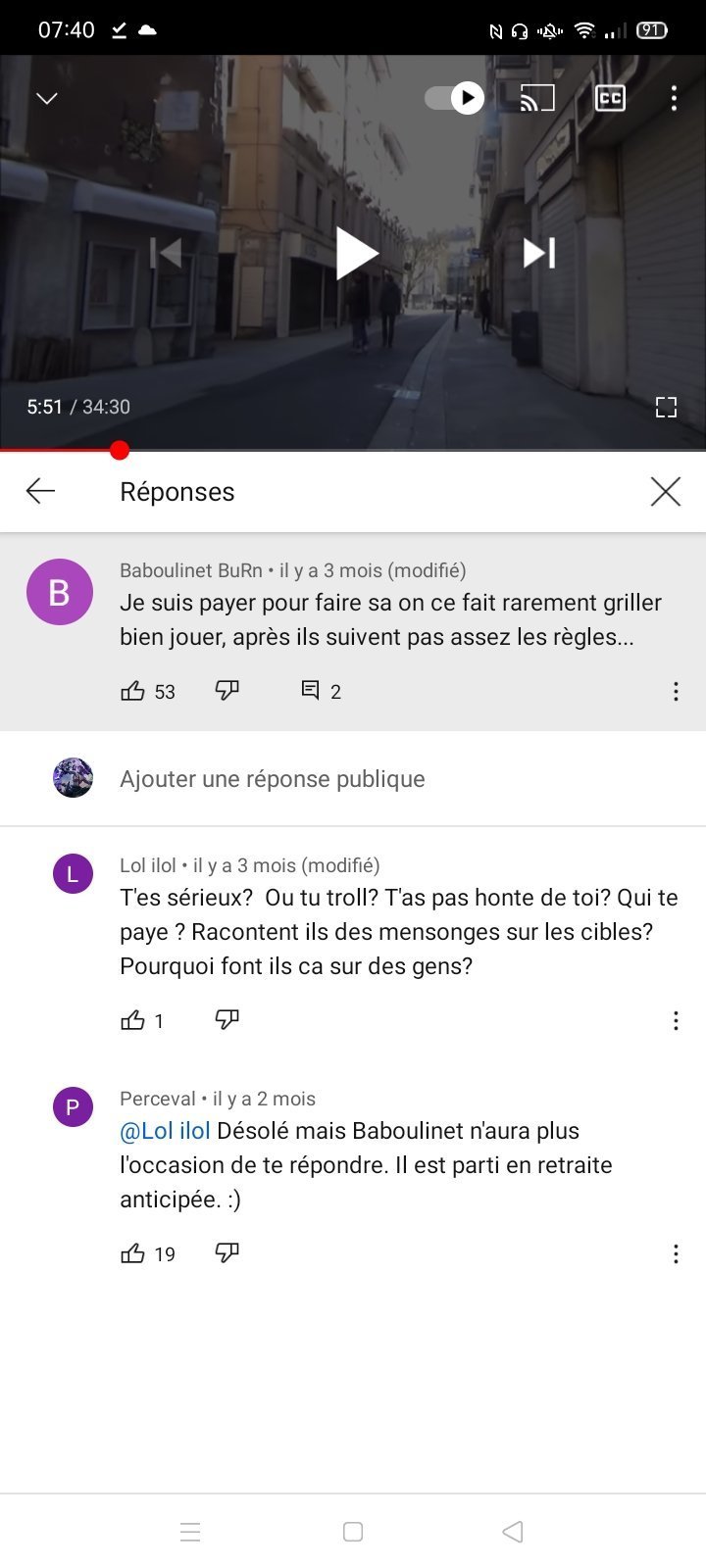The image size is (706, 1568).
Task: Tap the system back button
Action: [513, 1532]
